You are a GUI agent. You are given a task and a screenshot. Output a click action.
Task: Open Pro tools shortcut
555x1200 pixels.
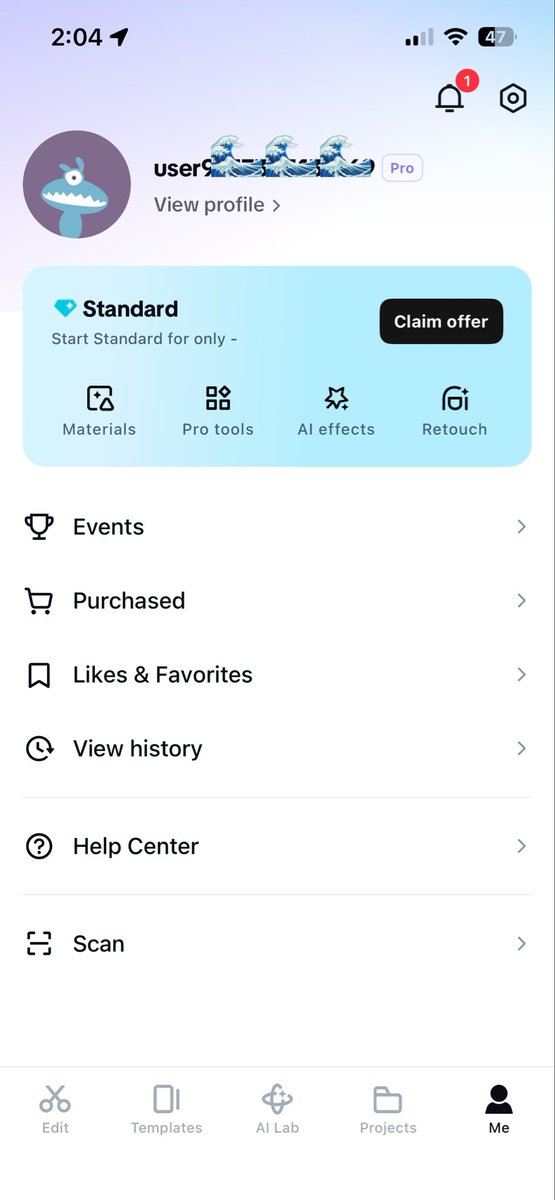pos(218,411)
